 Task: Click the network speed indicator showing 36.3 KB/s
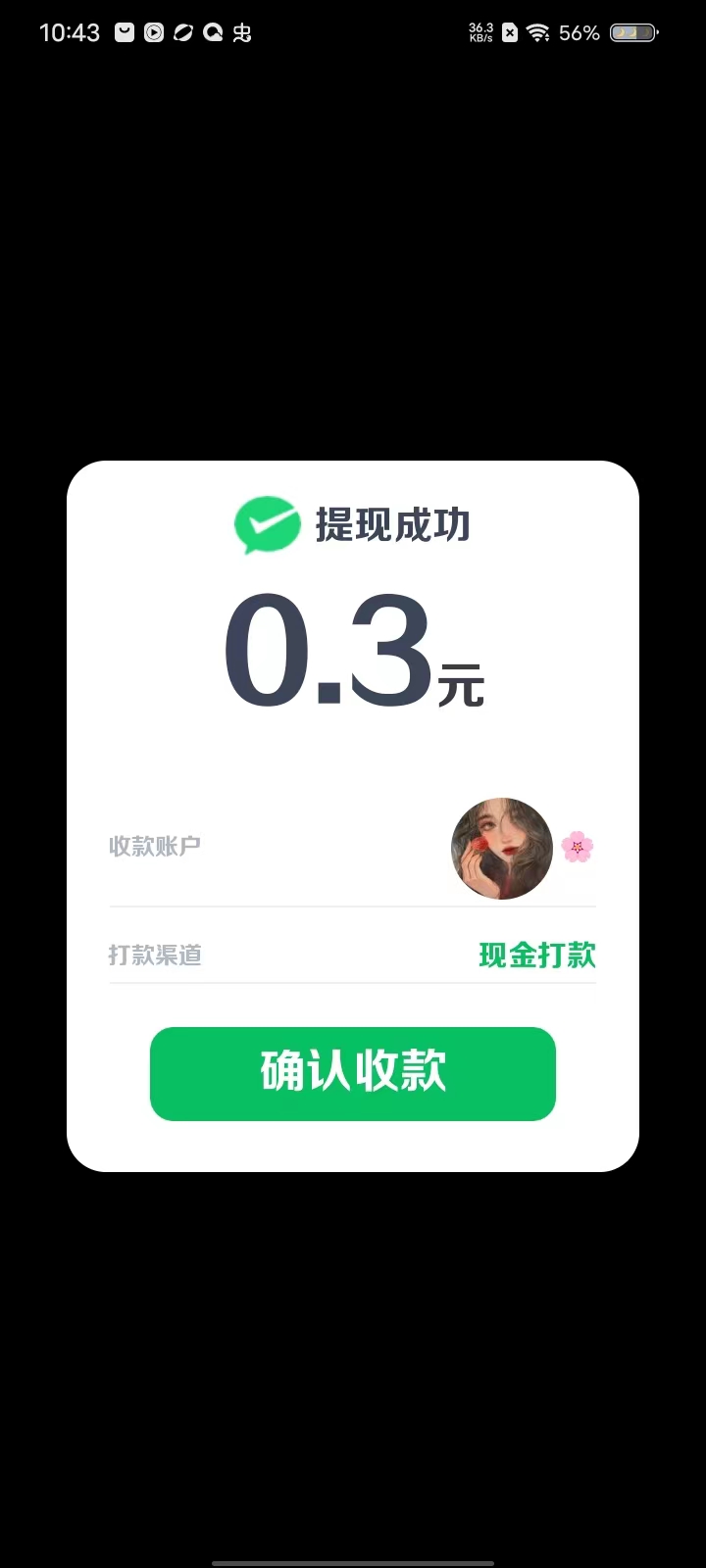tap(479, 32)
